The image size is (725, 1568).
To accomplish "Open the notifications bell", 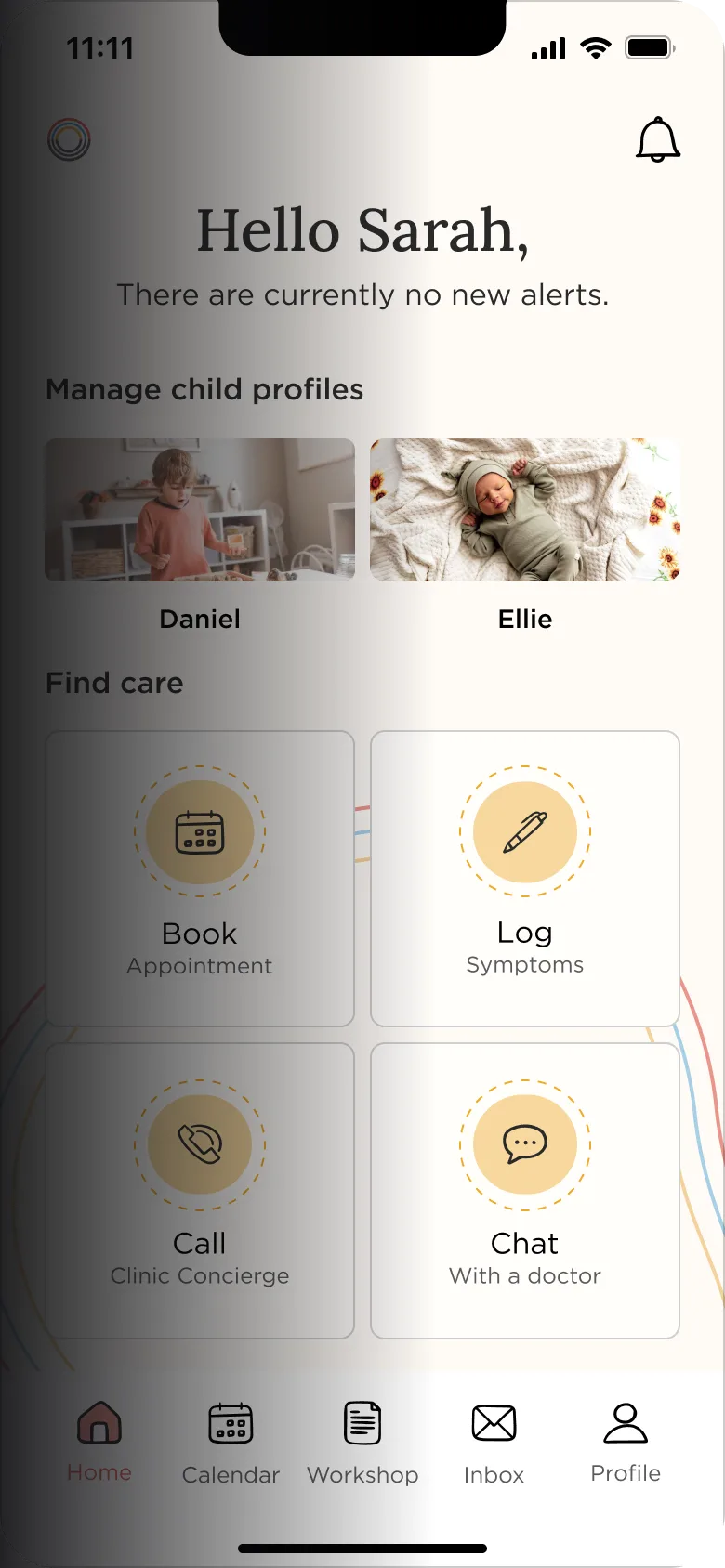I will 658,139.
